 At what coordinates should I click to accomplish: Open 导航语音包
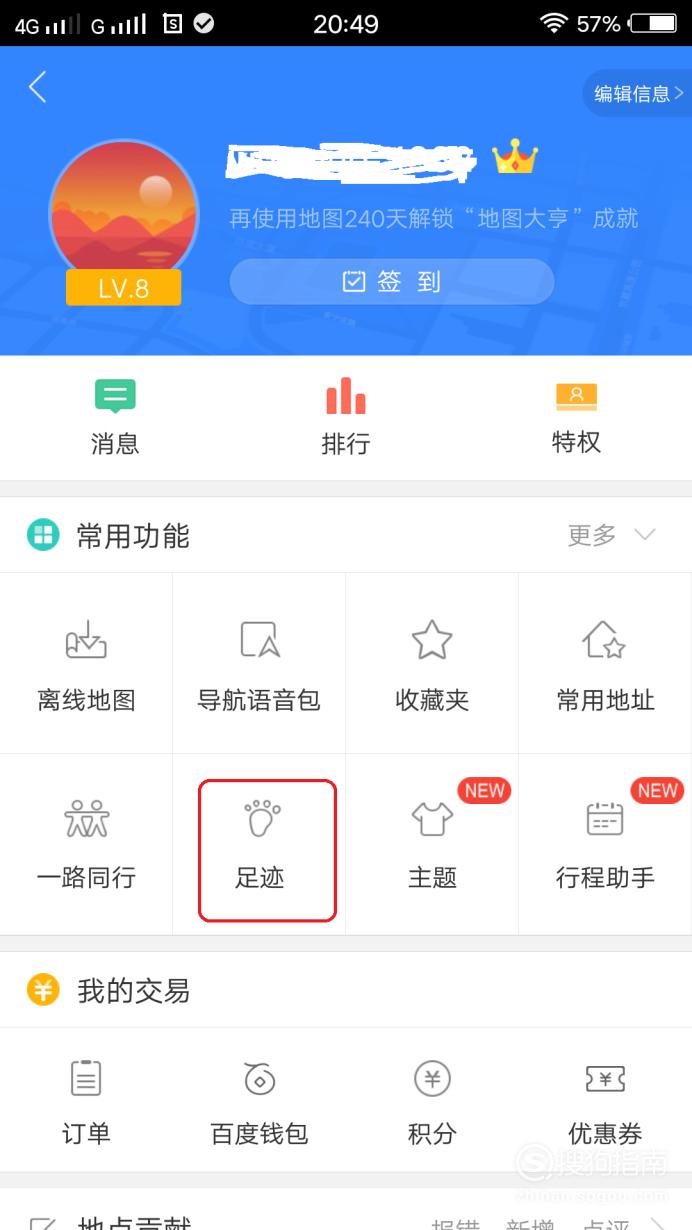coord(259,664)
